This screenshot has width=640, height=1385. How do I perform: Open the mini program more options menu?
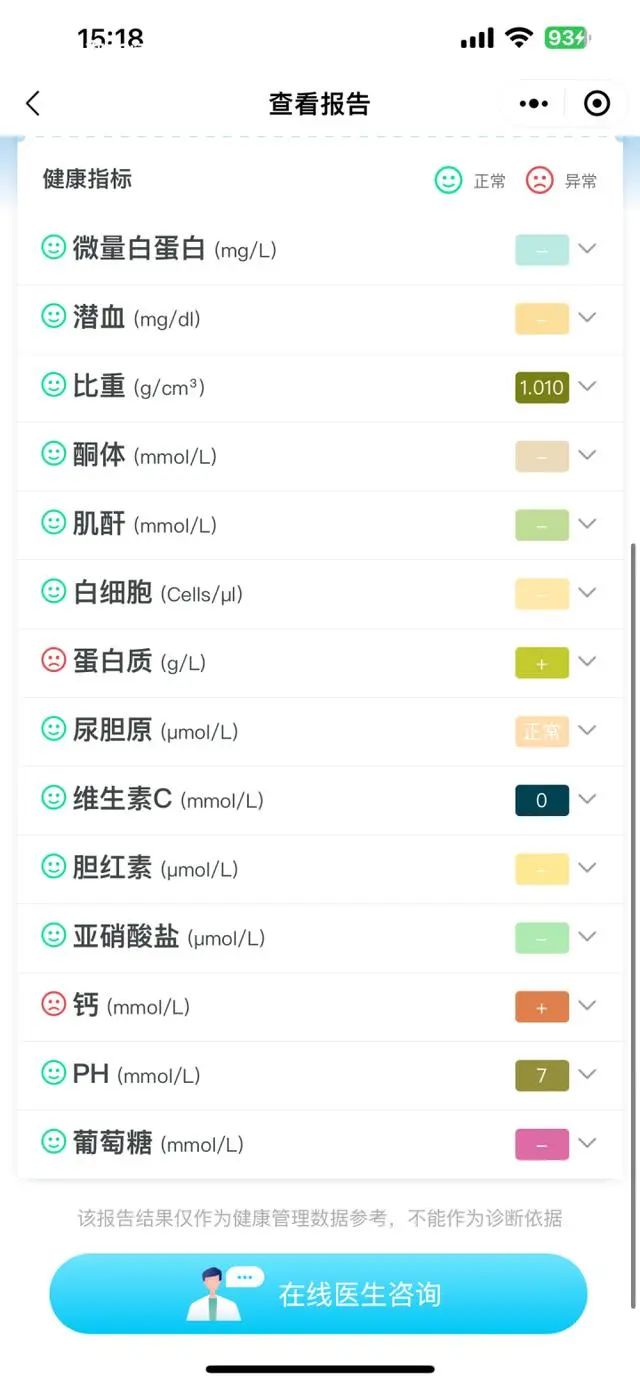point(534,103)
